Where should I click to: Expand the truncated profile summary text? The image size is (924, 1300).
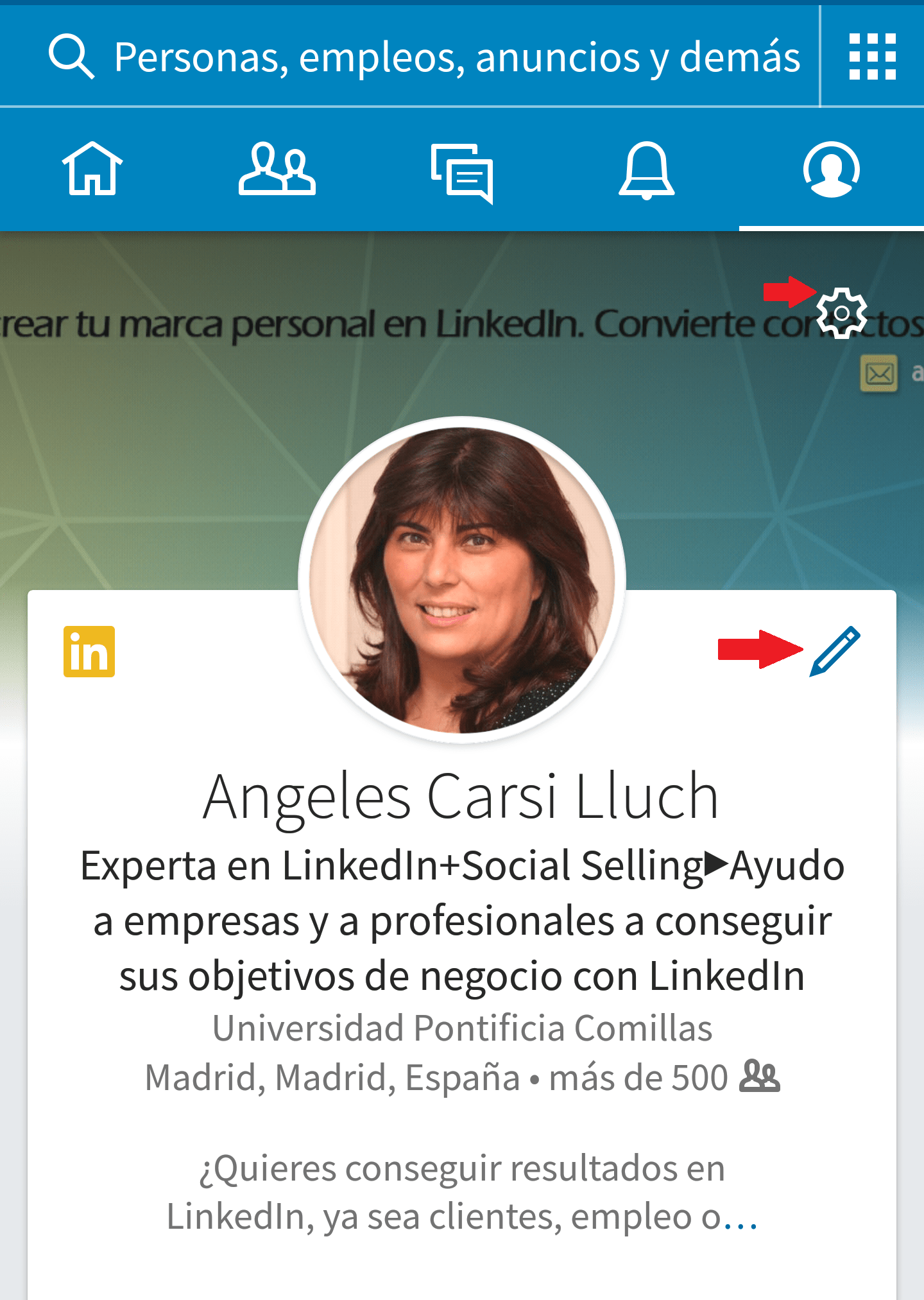(x=741, y=1217)
